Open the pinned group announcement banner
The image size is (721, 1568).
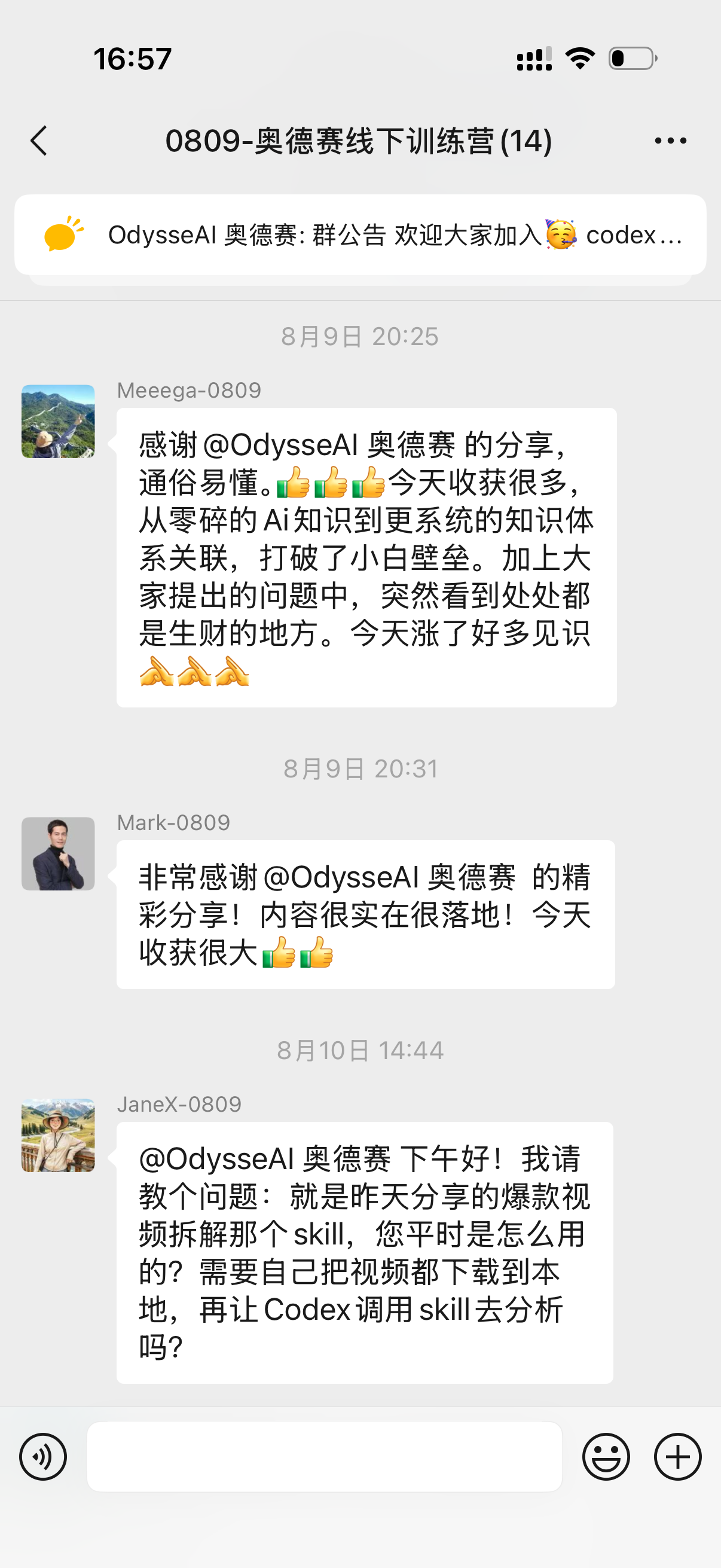point(360,235)
